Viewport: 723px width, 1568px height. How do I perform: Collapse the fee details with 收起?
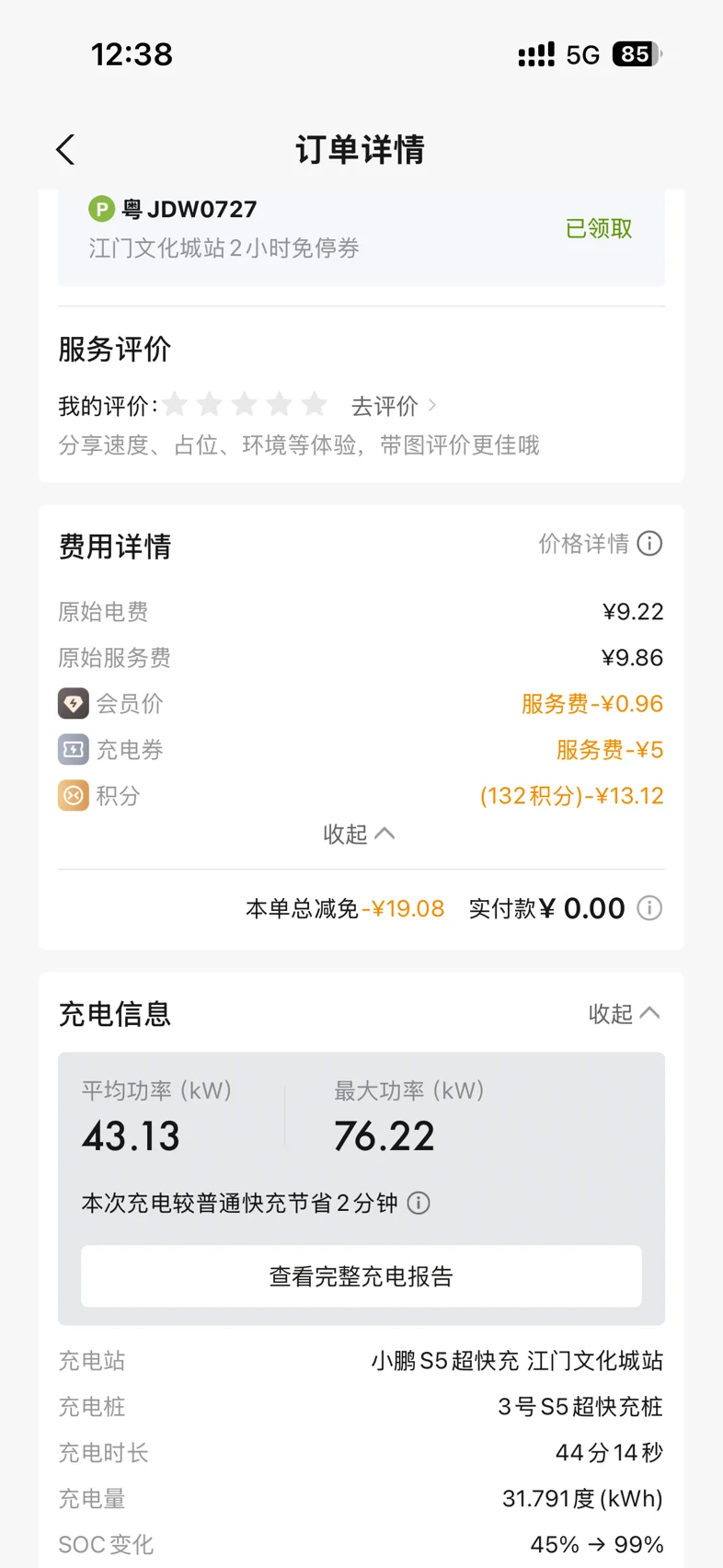pyautogui.click(x=359, y=834)
